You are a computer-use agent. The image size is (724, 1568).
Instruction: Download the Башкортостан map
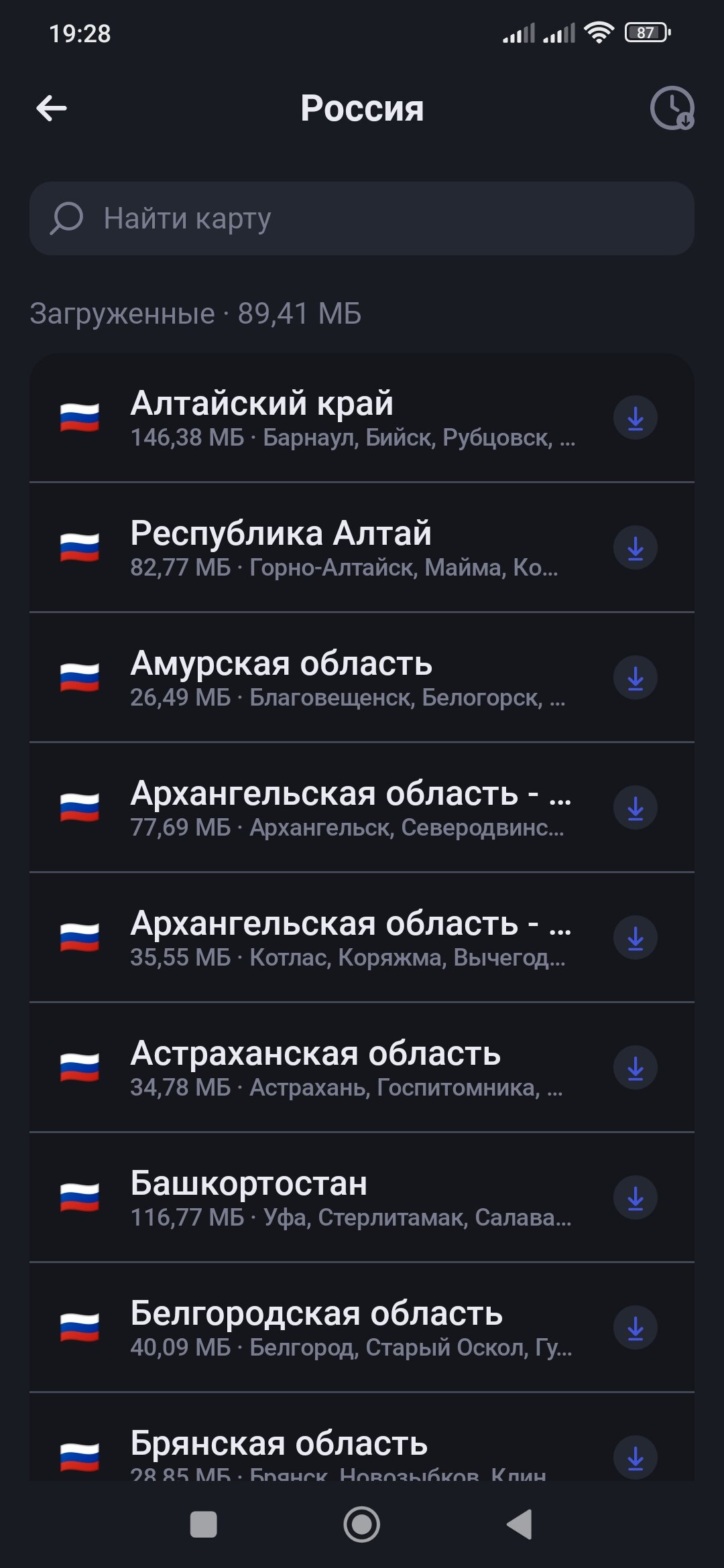coord(635,1198)
